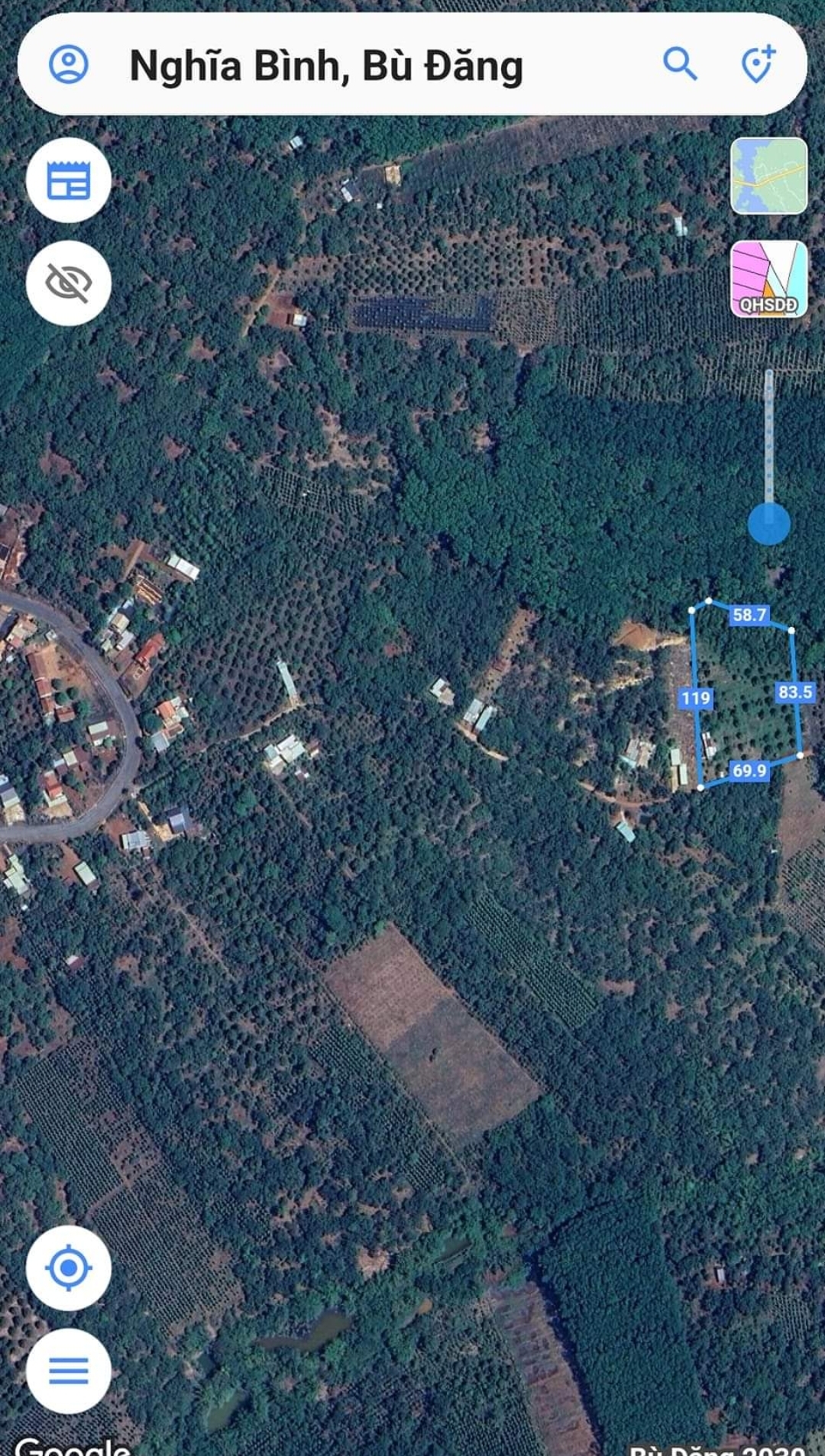Open the account profile icon
Viewport: 825px width, 1456px height.
tap(69, 64)
